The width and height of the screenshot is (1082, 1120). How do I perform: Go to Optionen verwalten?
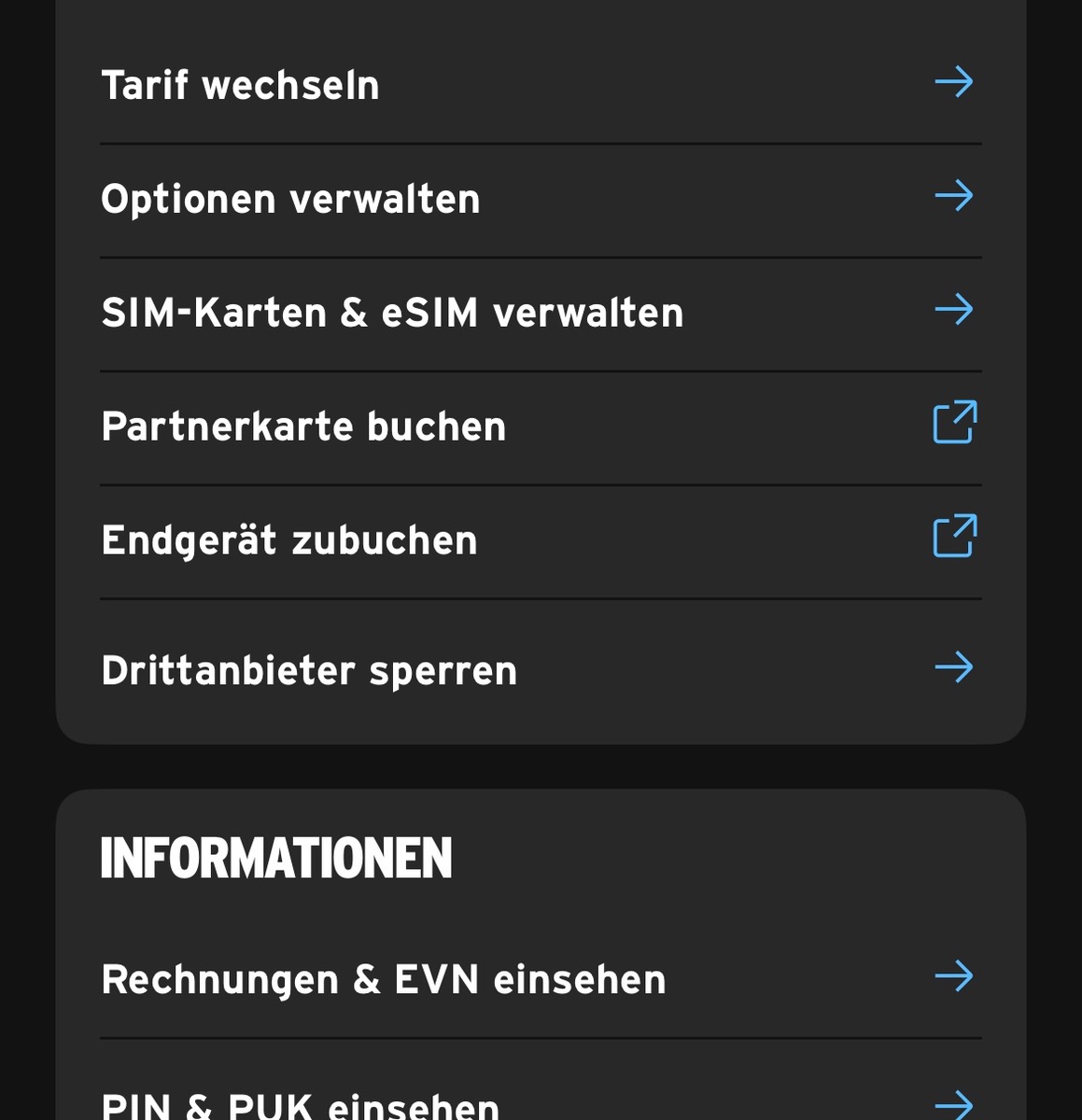[540, 199]
